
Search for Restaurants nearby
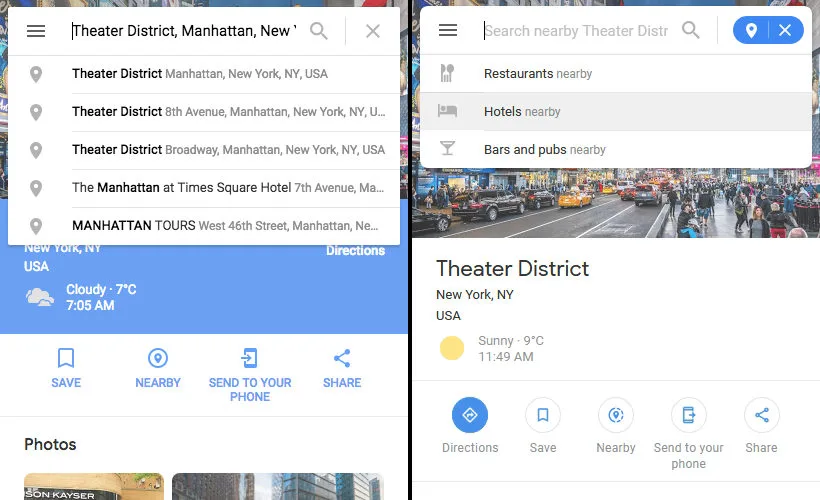pos(537,74)
